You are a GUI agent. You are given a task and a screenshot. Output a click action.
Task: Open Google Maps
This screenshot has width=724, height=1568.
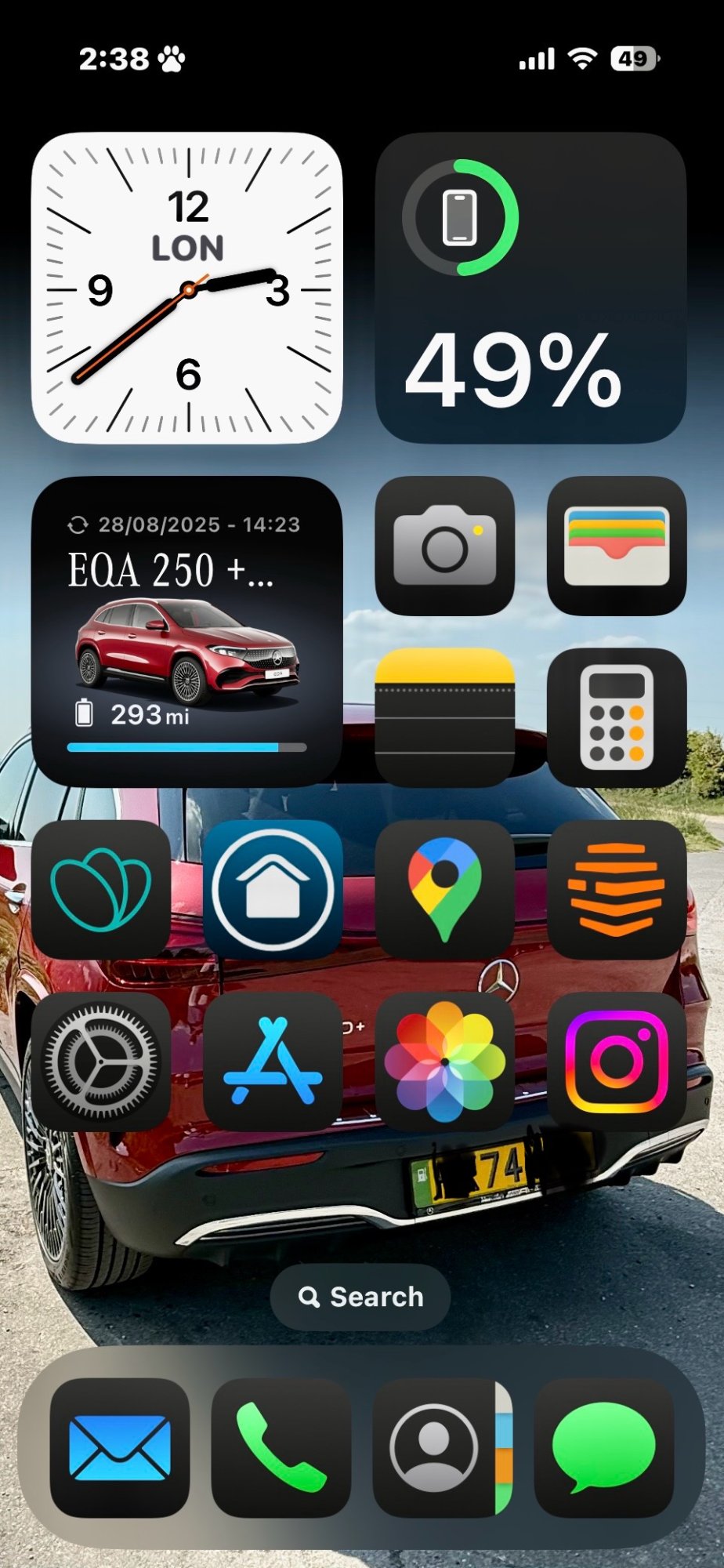point(444,889)
